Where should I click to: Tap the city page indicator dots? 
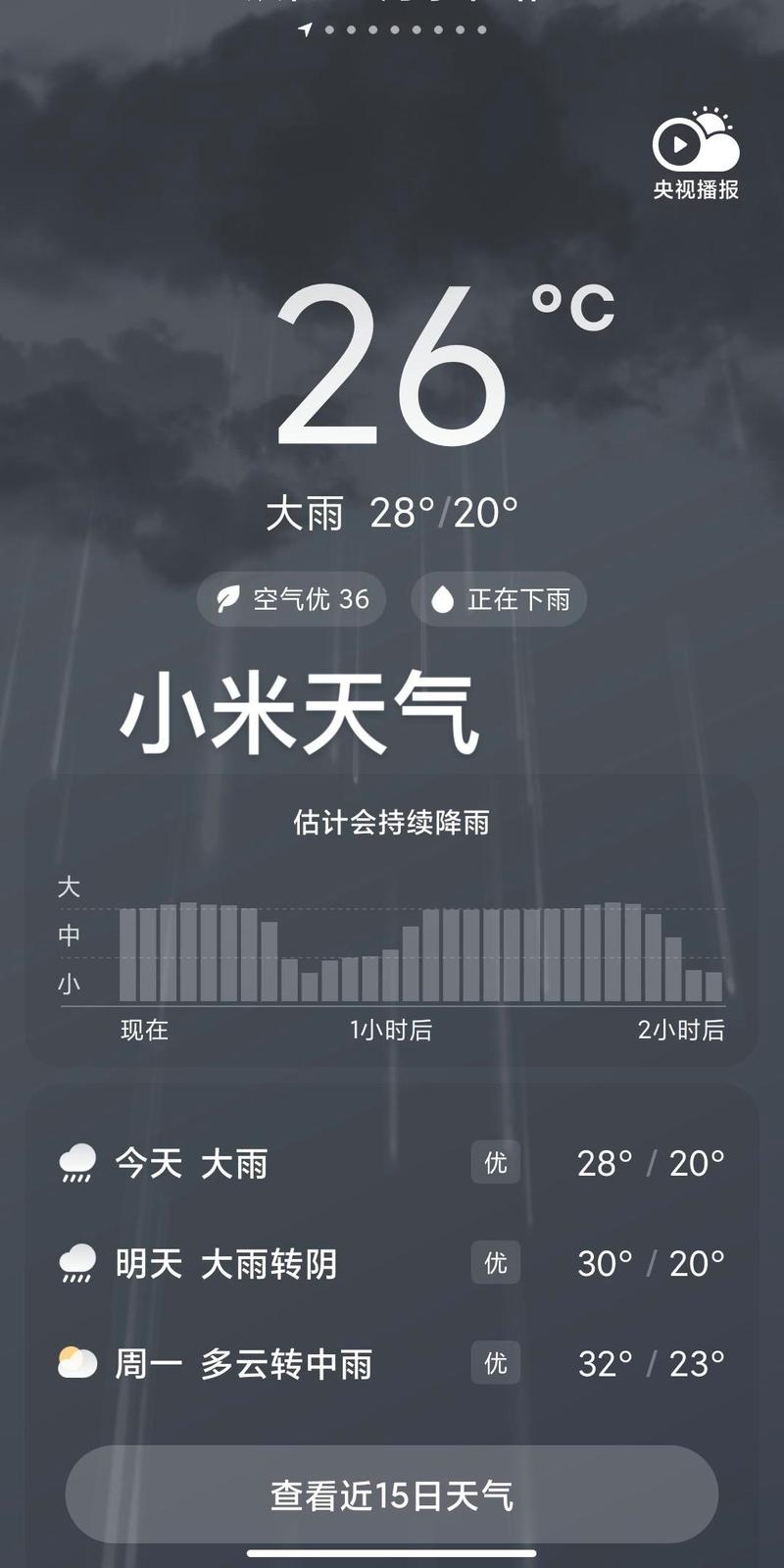(392, 29)
